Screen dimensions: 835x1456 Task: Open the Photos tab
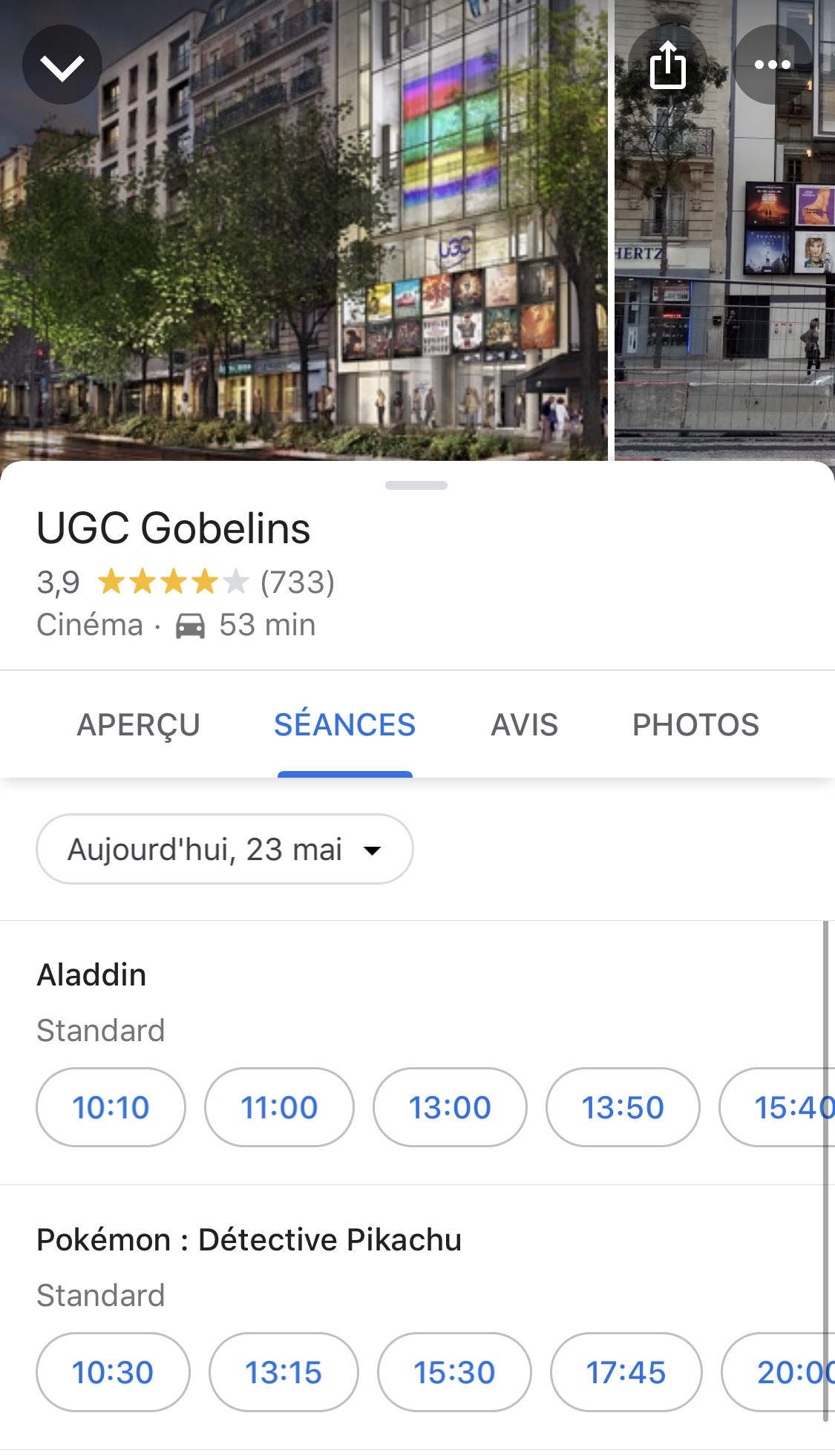point(695,725)
